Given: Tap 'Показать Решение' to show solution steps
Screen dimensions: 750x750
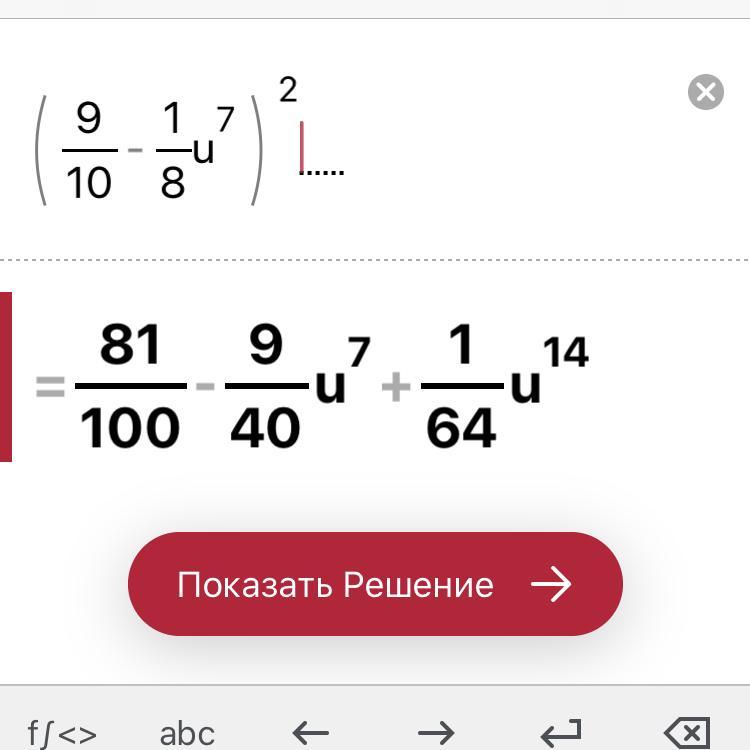Looking at the screenshot, I should pos(375,584).
